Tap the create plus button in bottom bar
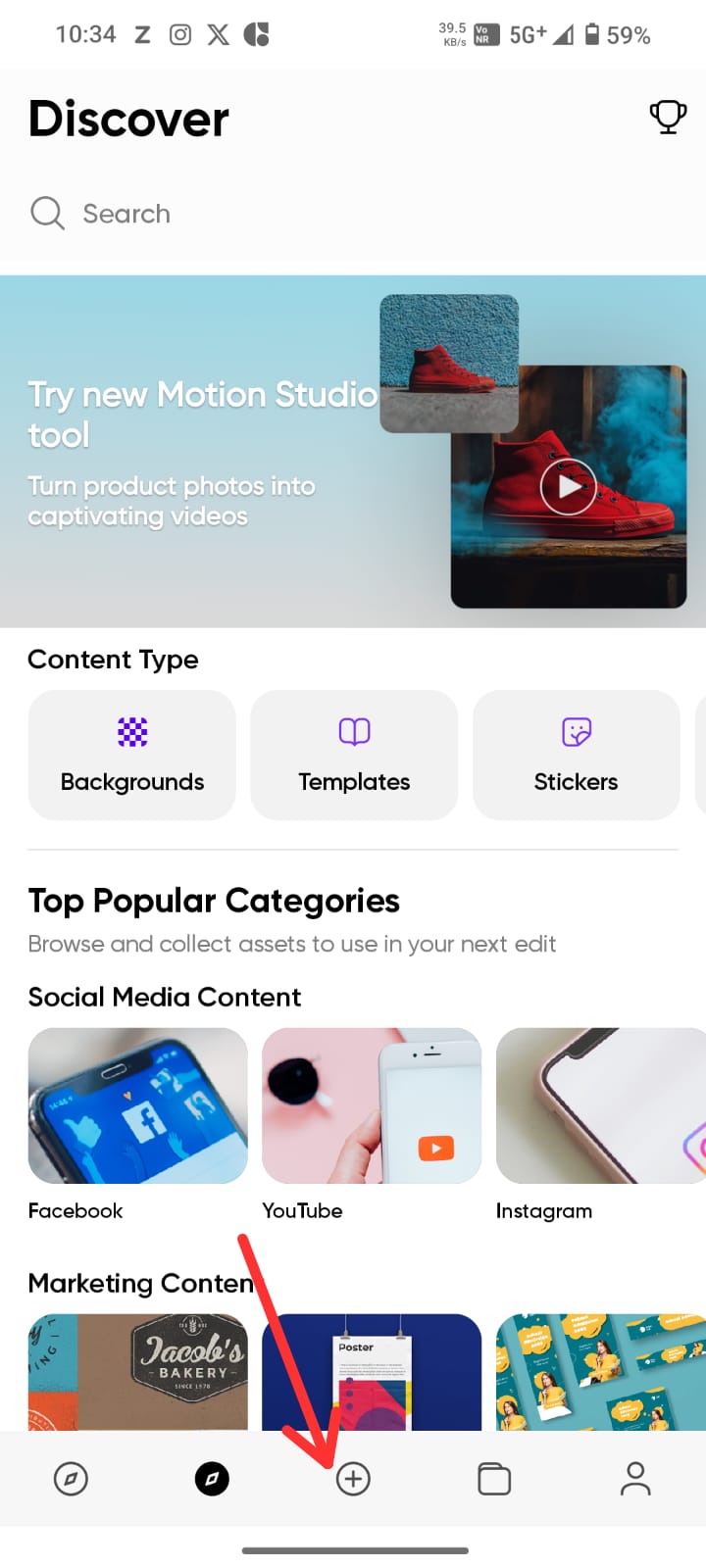The height and width of the screenshot is (1568, 706). tap(353, 1479)
